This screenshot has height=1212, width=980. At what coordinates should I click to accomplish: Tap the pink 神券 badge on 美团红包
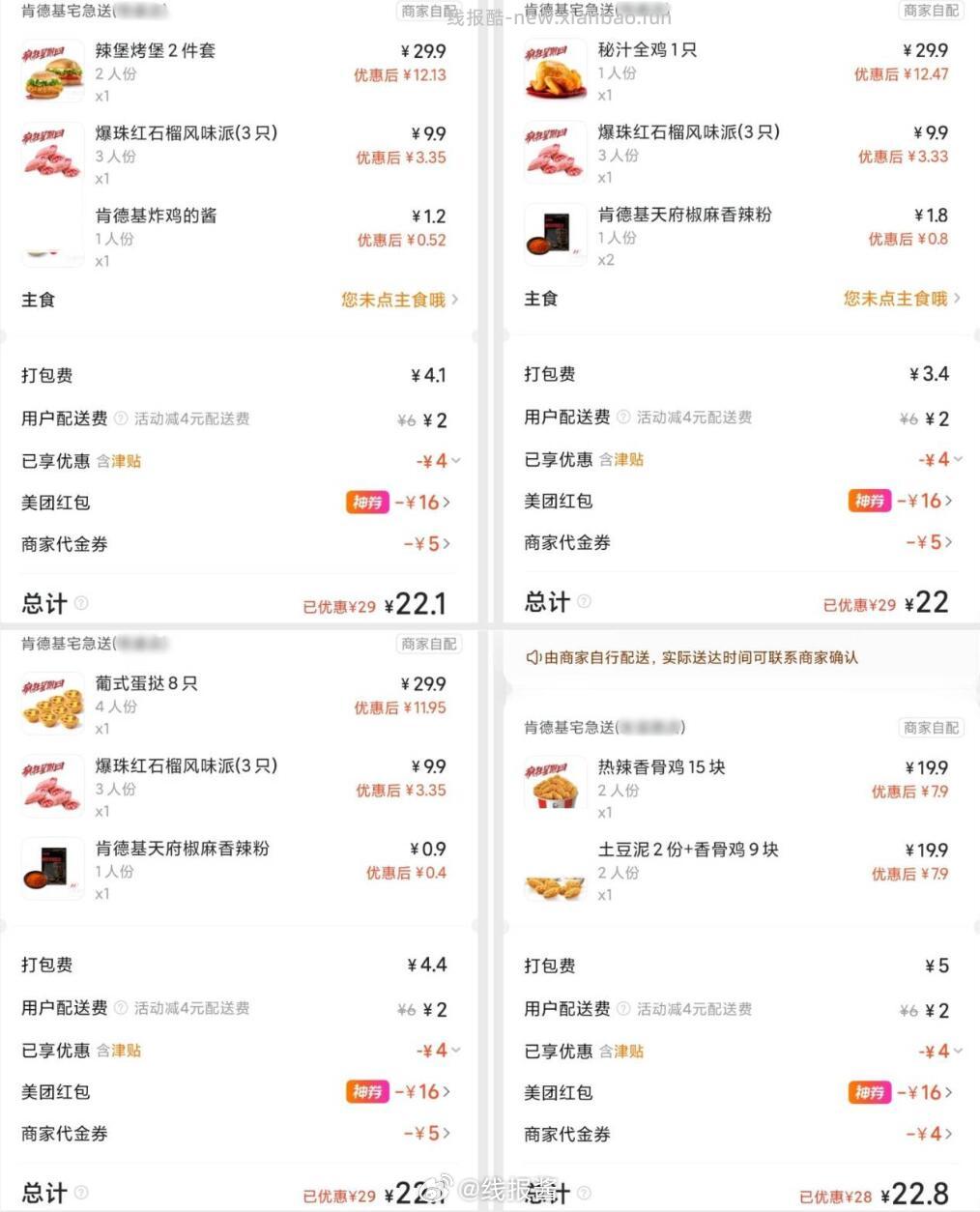367,502
